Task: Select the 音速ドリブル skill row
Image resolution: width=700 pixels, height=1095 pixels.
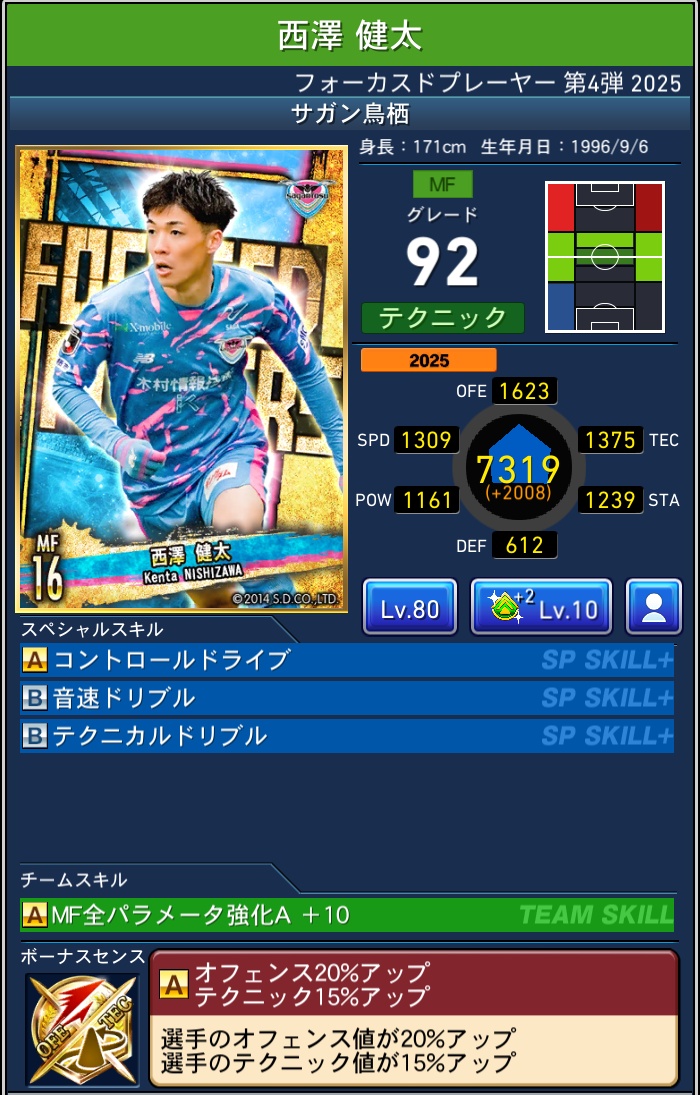Action: point(347,698)
